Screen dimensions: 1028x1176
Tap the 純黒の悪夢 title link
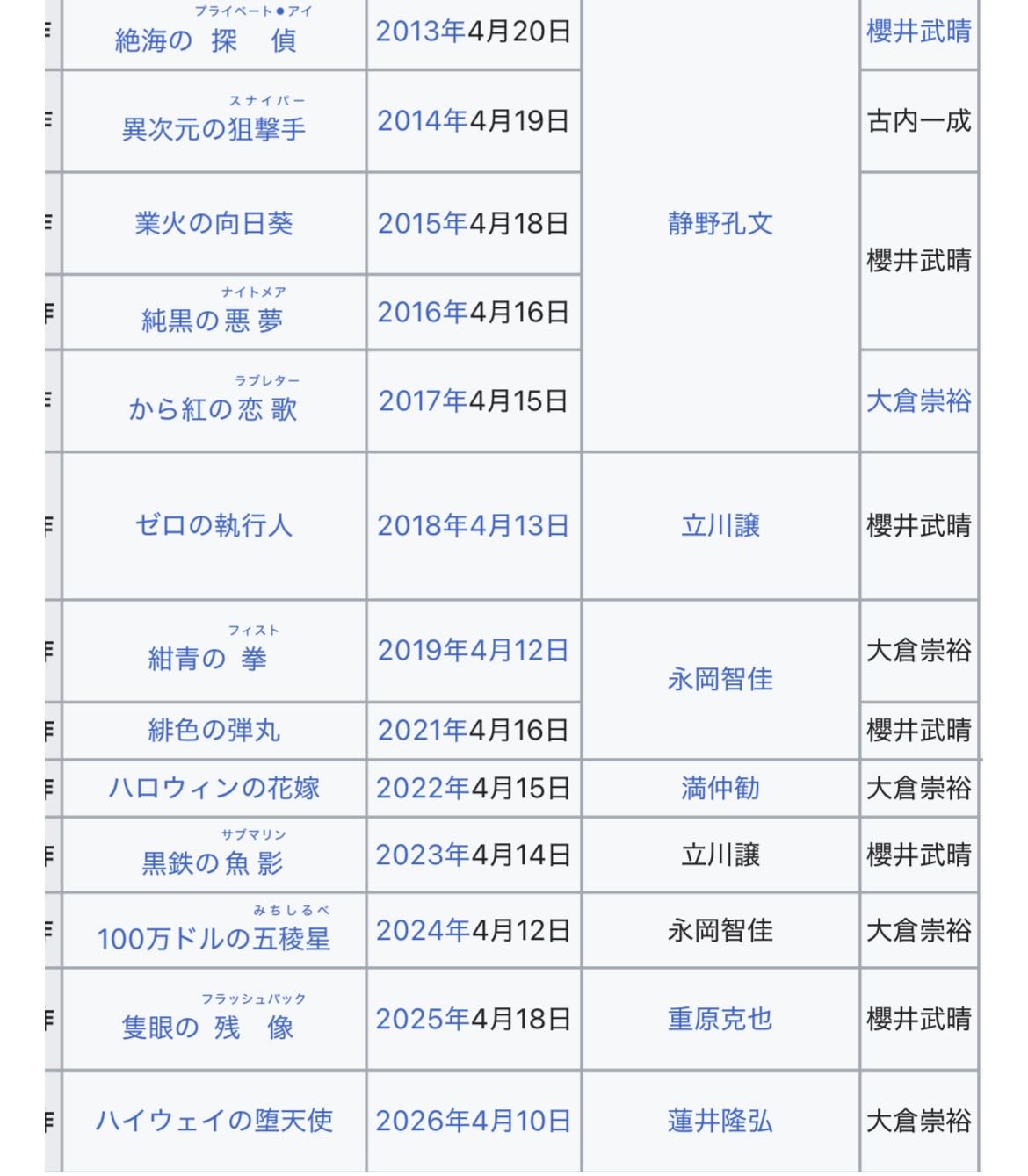click(213, 321)
